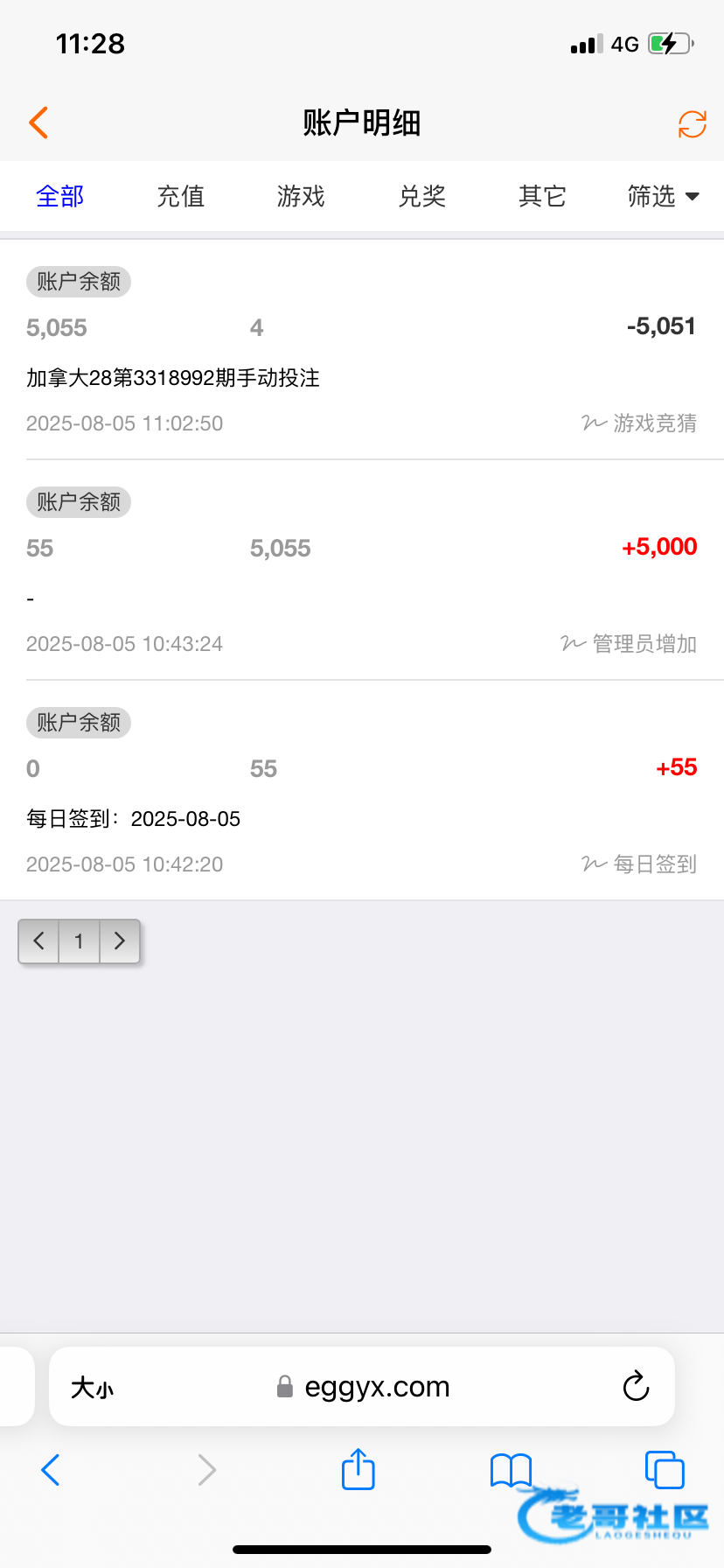Go to the previous results page
The height and width of the screenshot is (1568, 724).
click(x=38, y=941)
